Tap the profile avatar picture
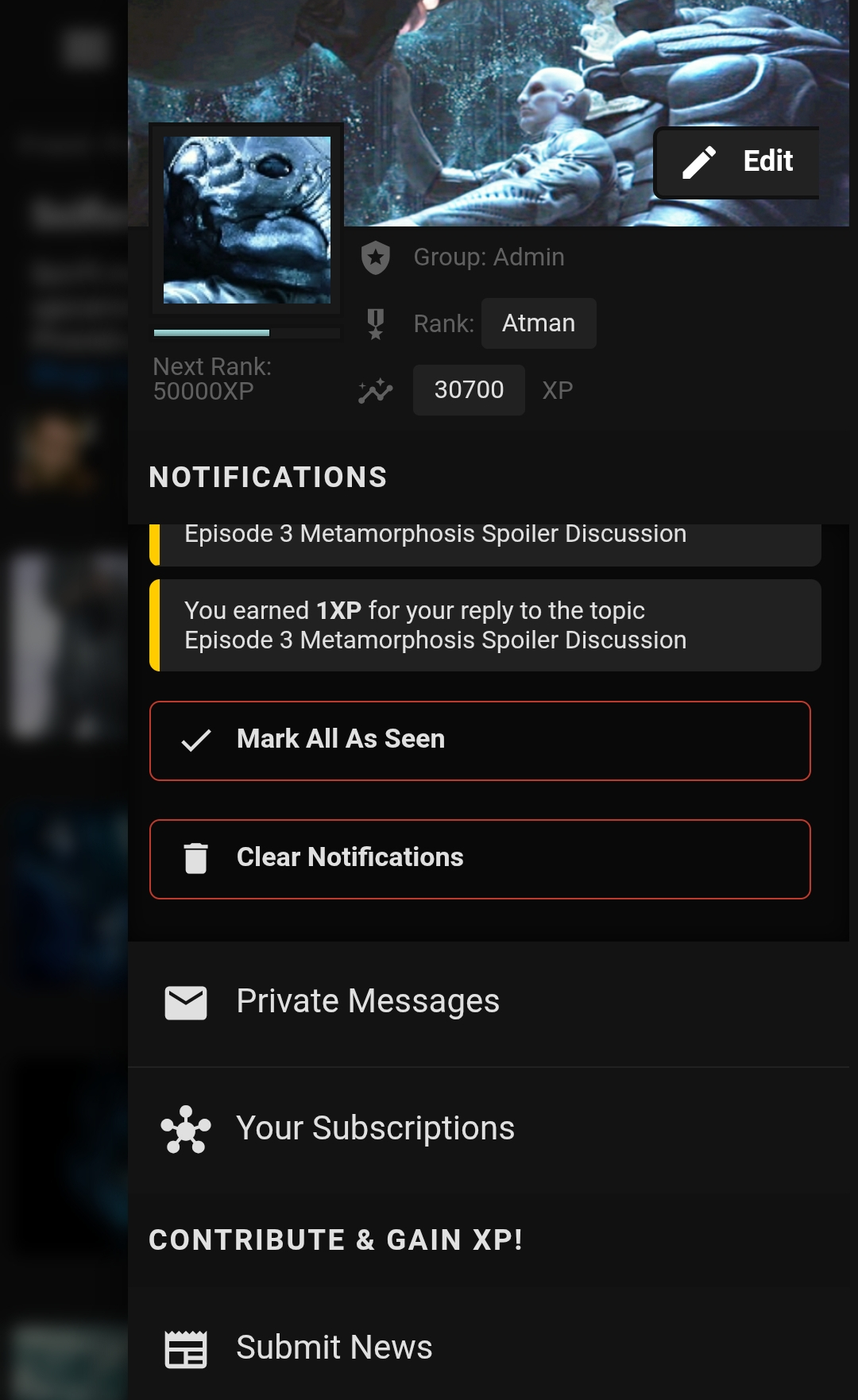This screenshot has height=1400, width=858. (x=247, y=219)
